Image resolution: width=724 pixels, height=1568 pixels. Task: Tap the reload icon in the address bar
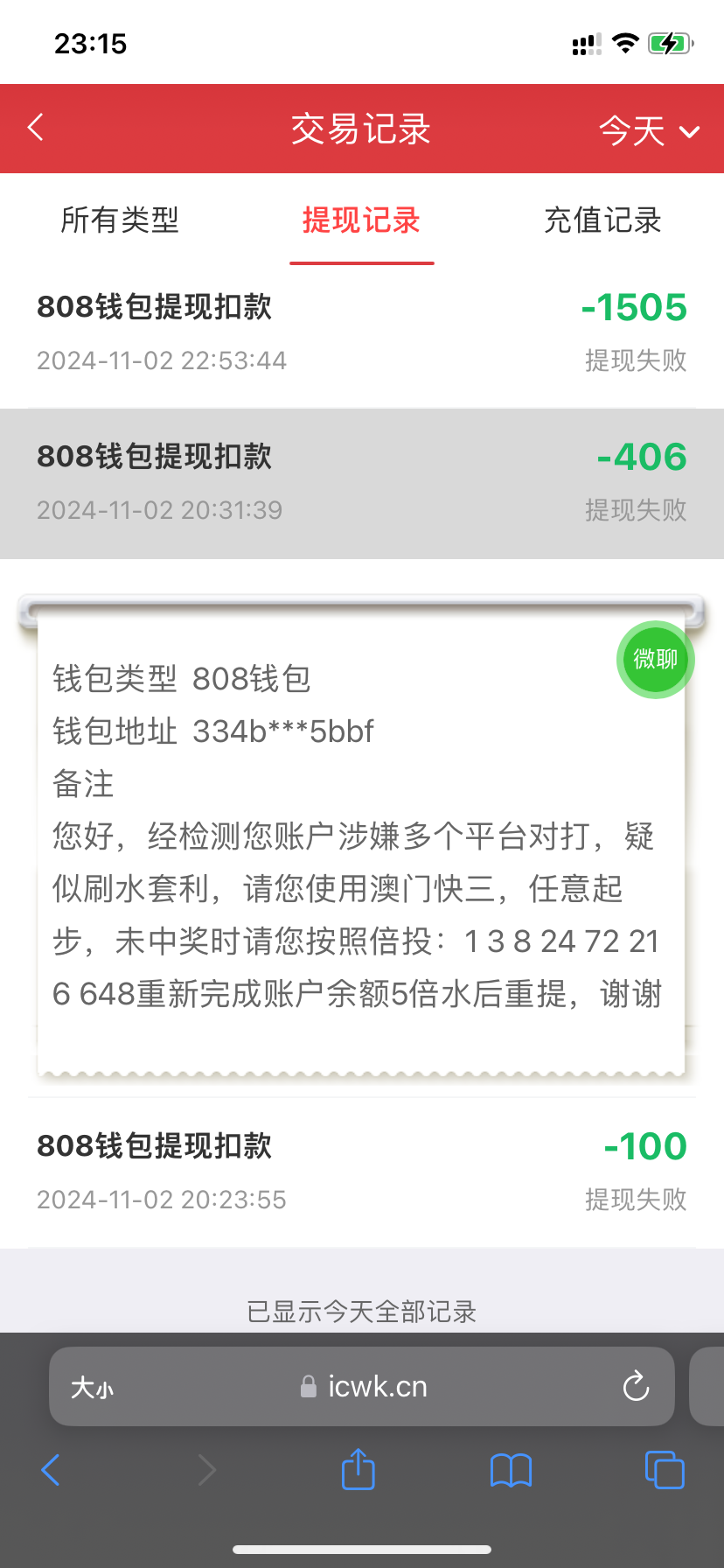point(635,1386)
